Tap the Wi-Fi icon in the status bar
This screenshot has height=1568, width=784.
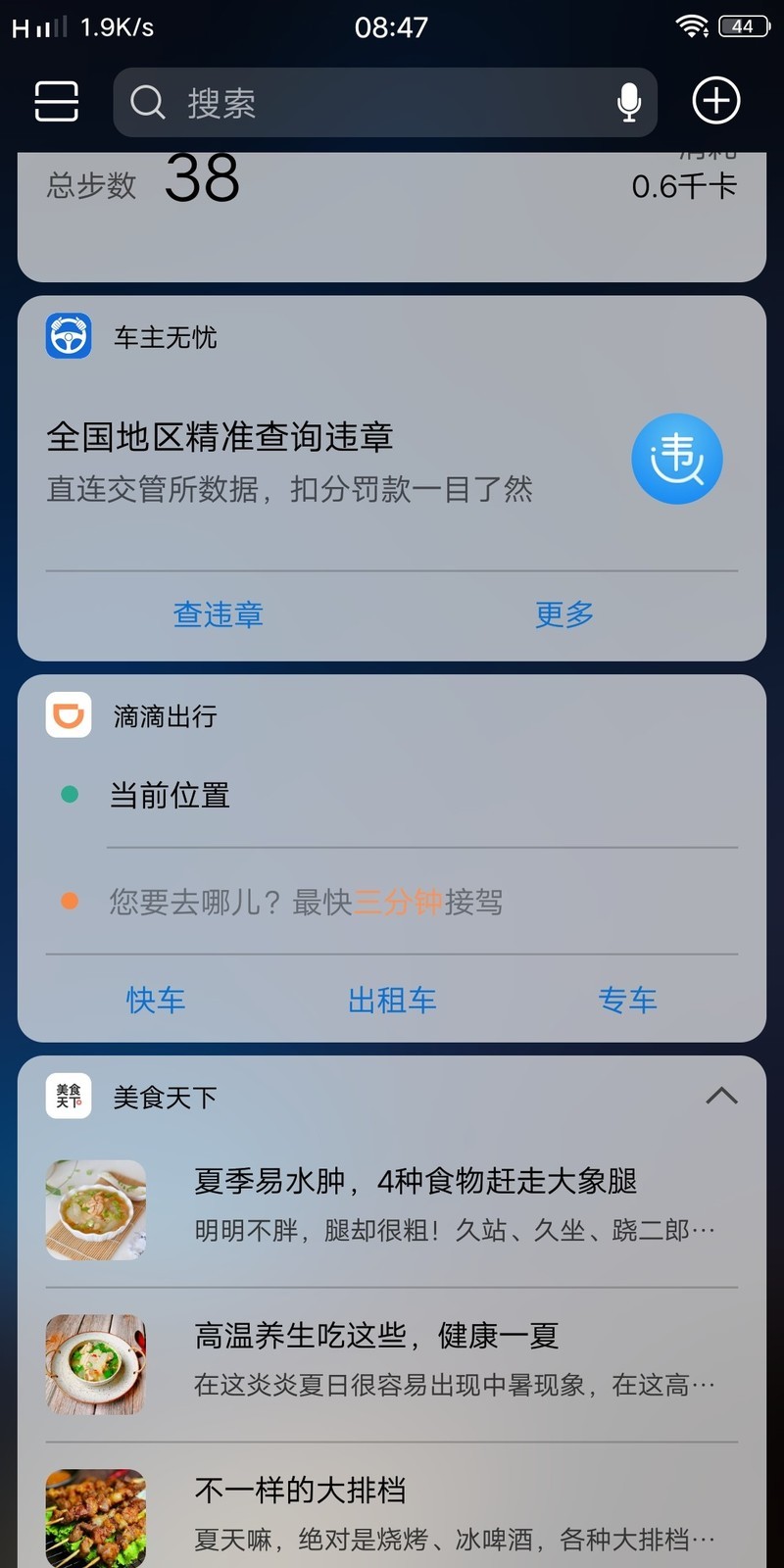pyautogui.click(x=693, y=25)
